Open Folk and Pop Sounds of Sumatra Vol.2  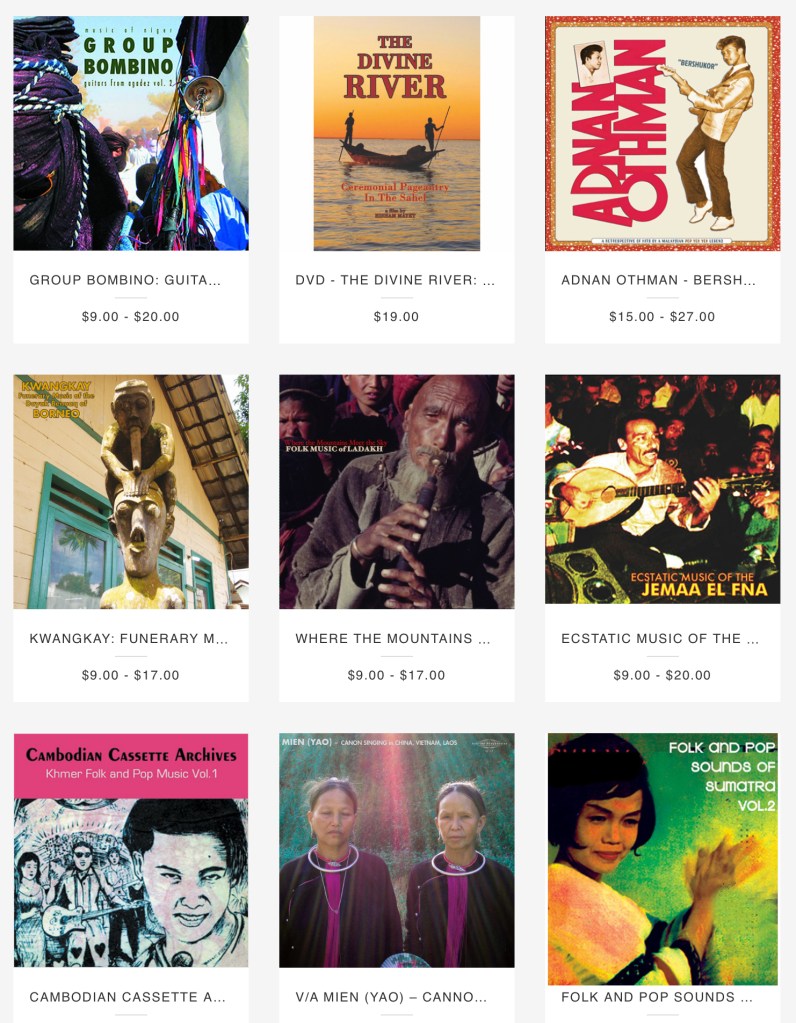pos(662,858)
